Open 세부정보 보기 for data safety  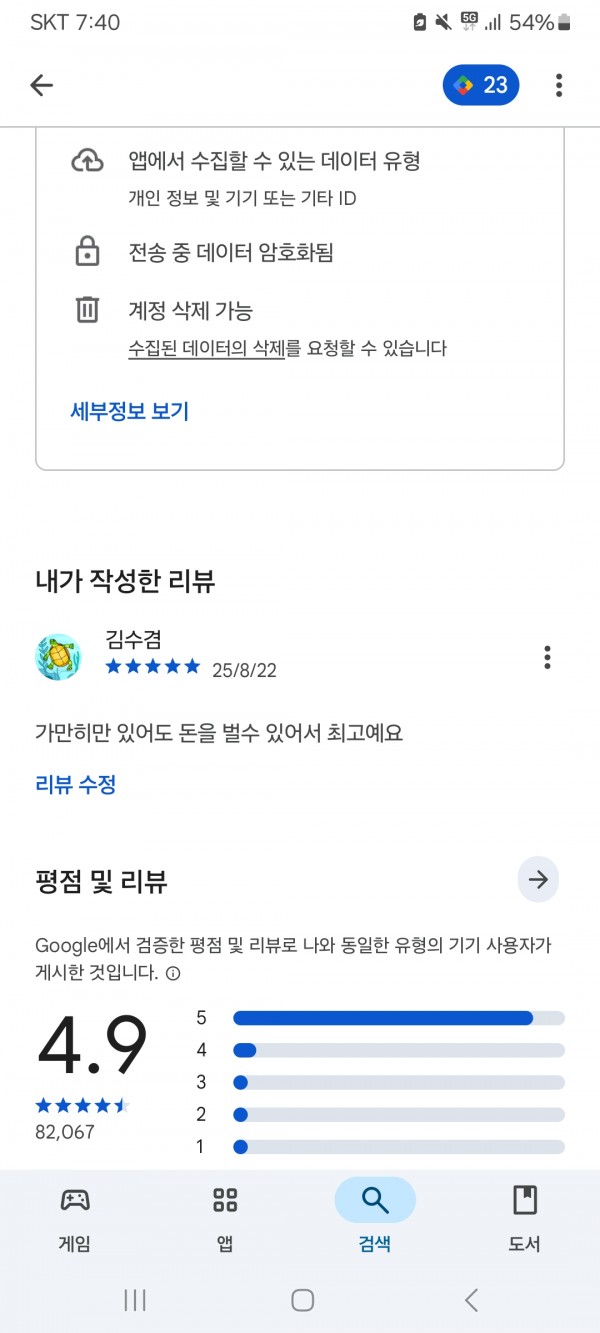(130, 411)
